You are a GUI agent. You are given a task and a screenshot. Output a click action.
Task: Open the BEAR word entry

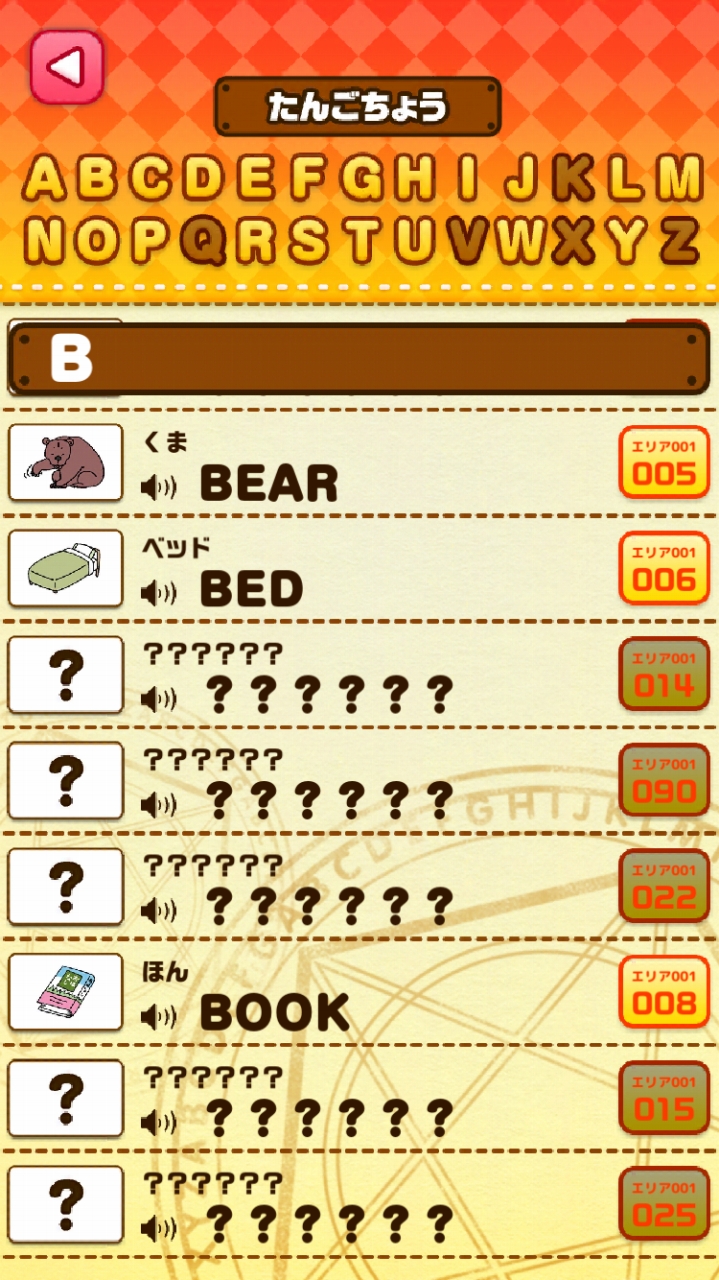268,484
